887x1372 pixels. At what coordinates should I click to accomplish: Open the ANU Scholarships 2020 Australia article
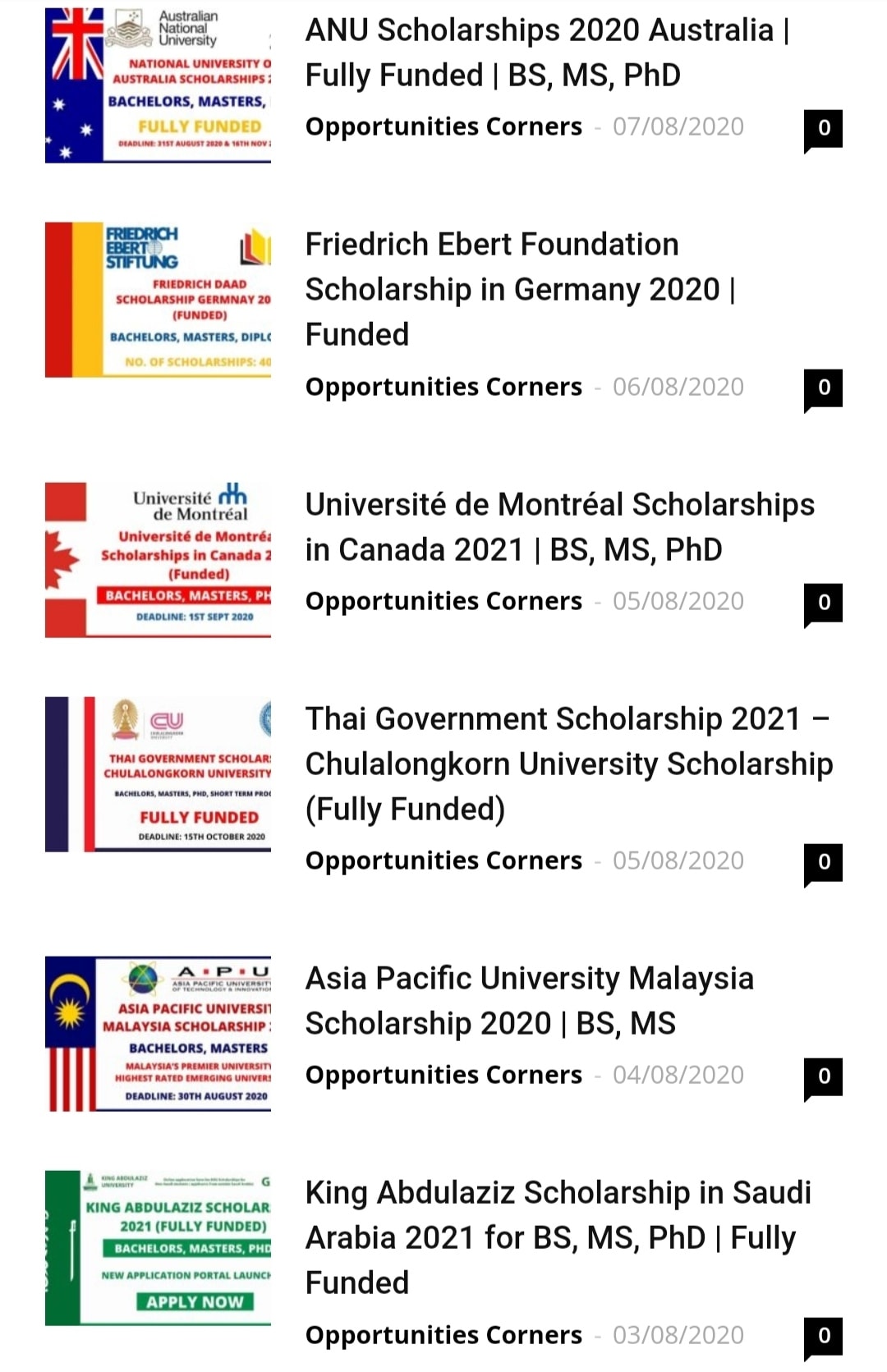click(547, 53)
